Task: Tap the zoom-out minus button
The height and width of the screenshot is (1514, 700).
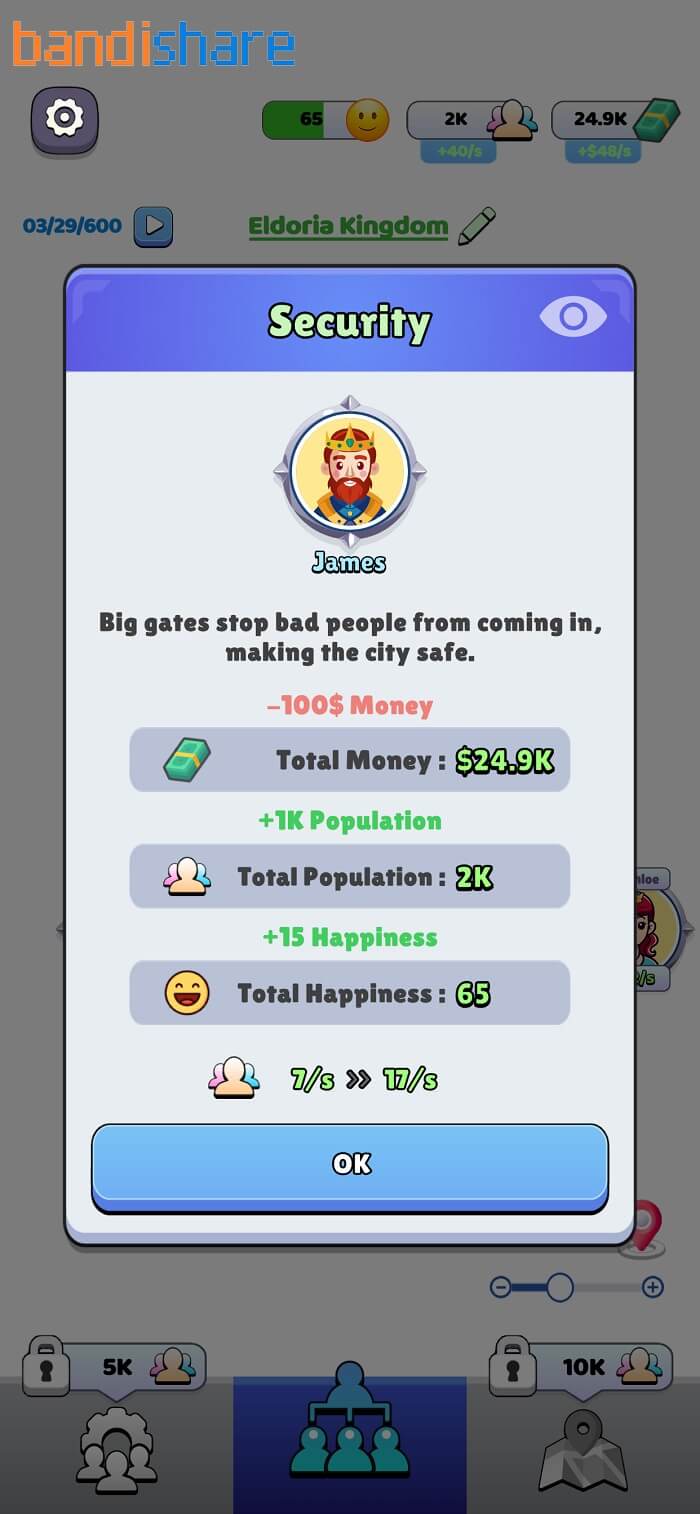Action: coord(501,1287)
